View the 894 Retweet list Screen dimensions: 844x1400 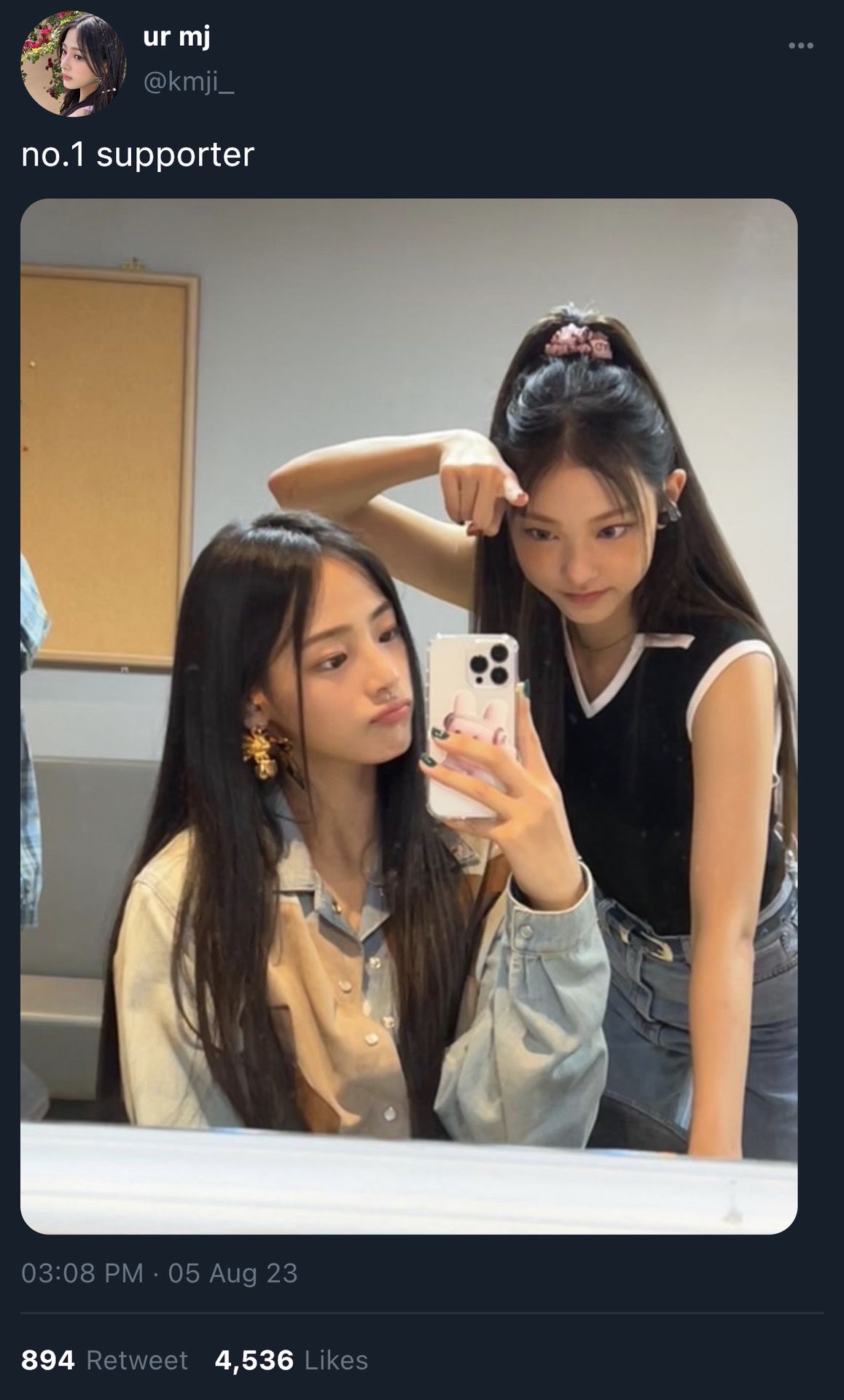pos(104,1360)
